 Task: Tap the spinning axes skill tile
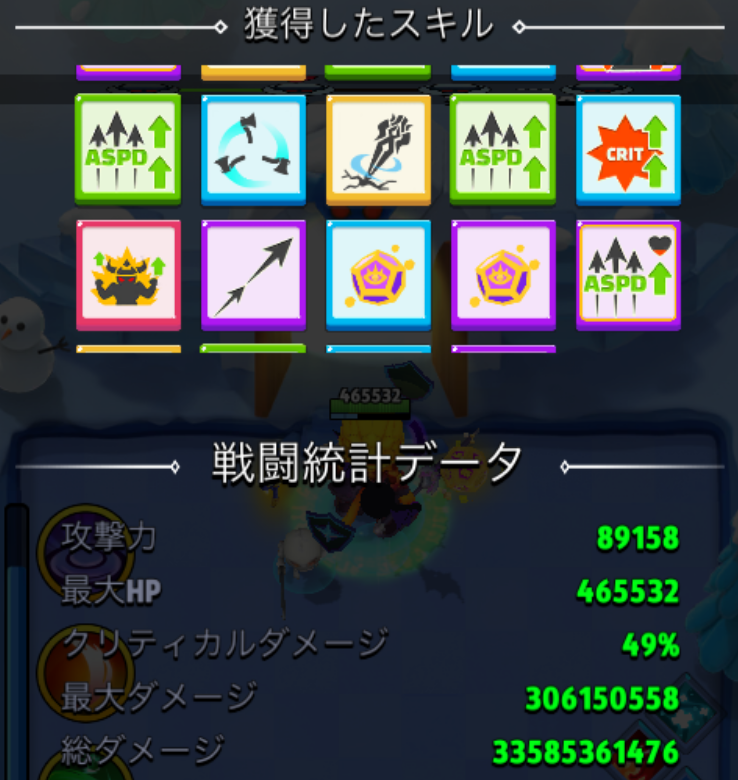pyautogui.click(x=253, y=149)
